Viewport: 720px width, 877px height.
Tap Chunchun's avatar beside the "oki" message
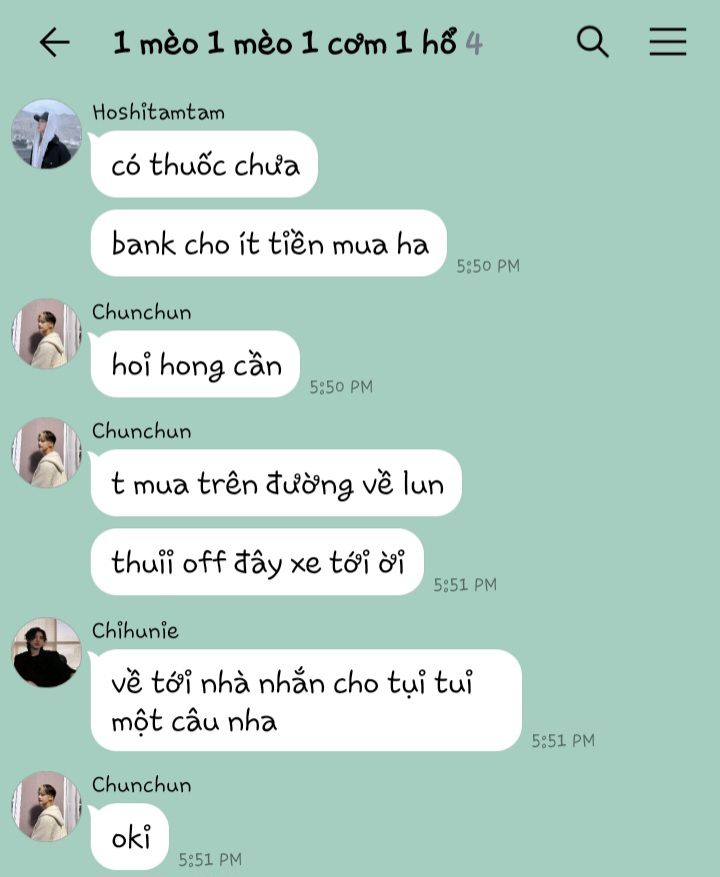click(x=47, y=807)
